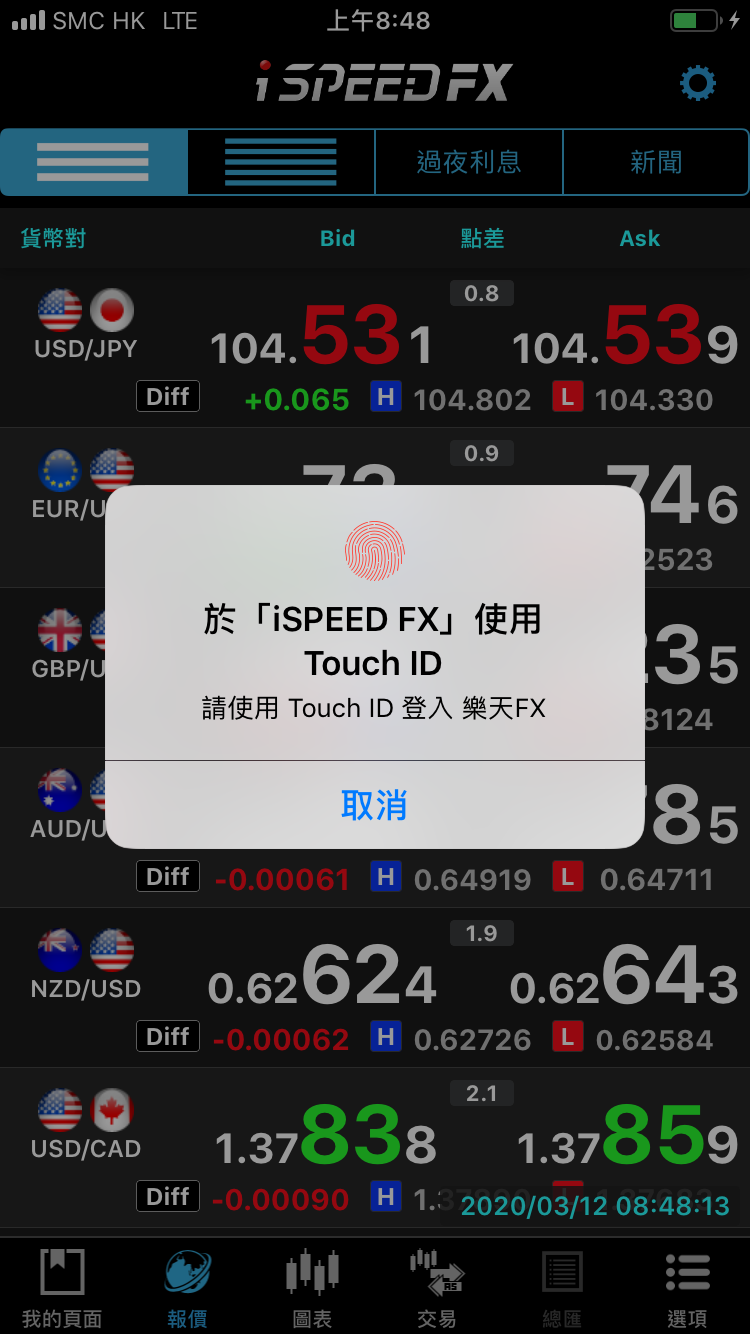This screenshot has height=1334, width=750.
Task: Open the 圖表 chart tab
Action: tap(312, 1288)
